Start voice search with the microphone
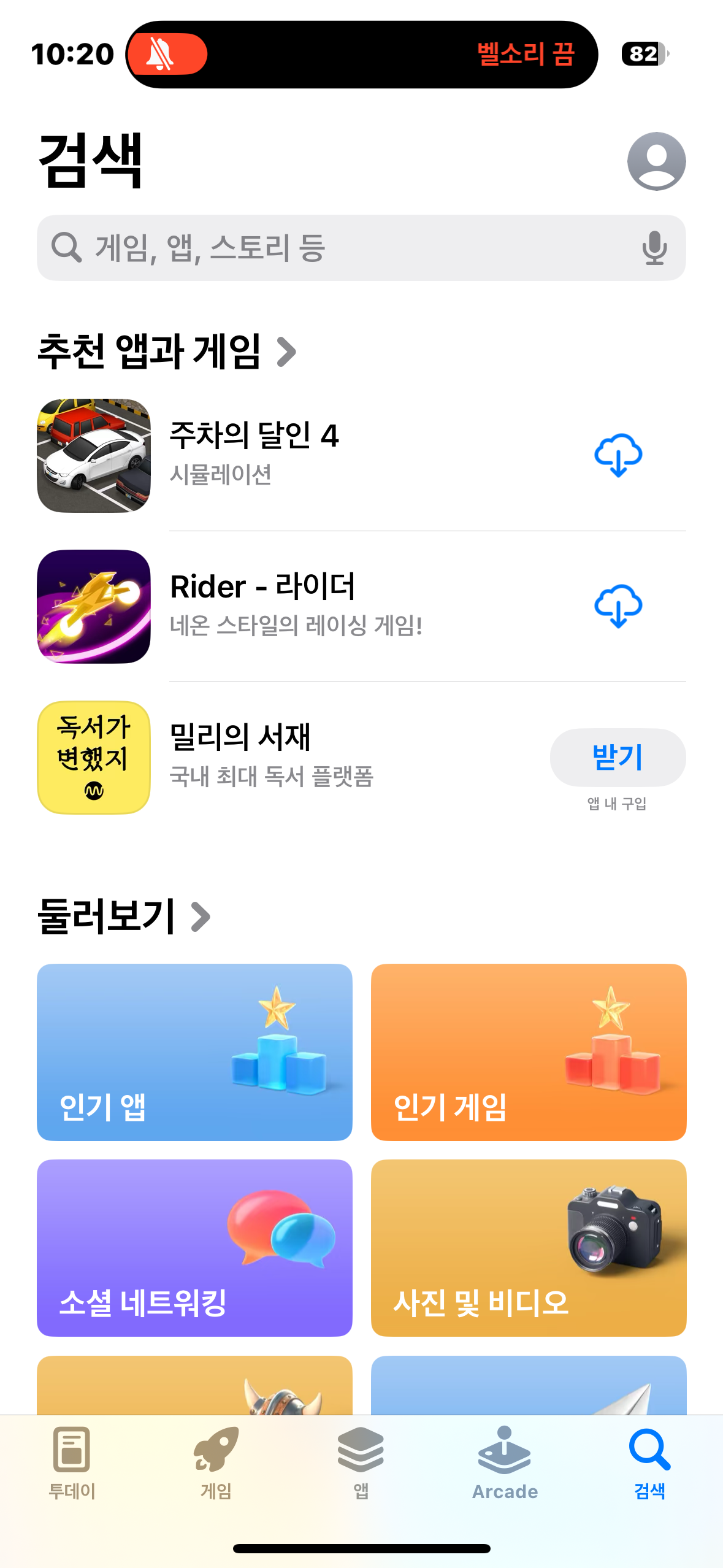Image resolution: width=723 pixels, height=1568 pixels. click(654, 248)
